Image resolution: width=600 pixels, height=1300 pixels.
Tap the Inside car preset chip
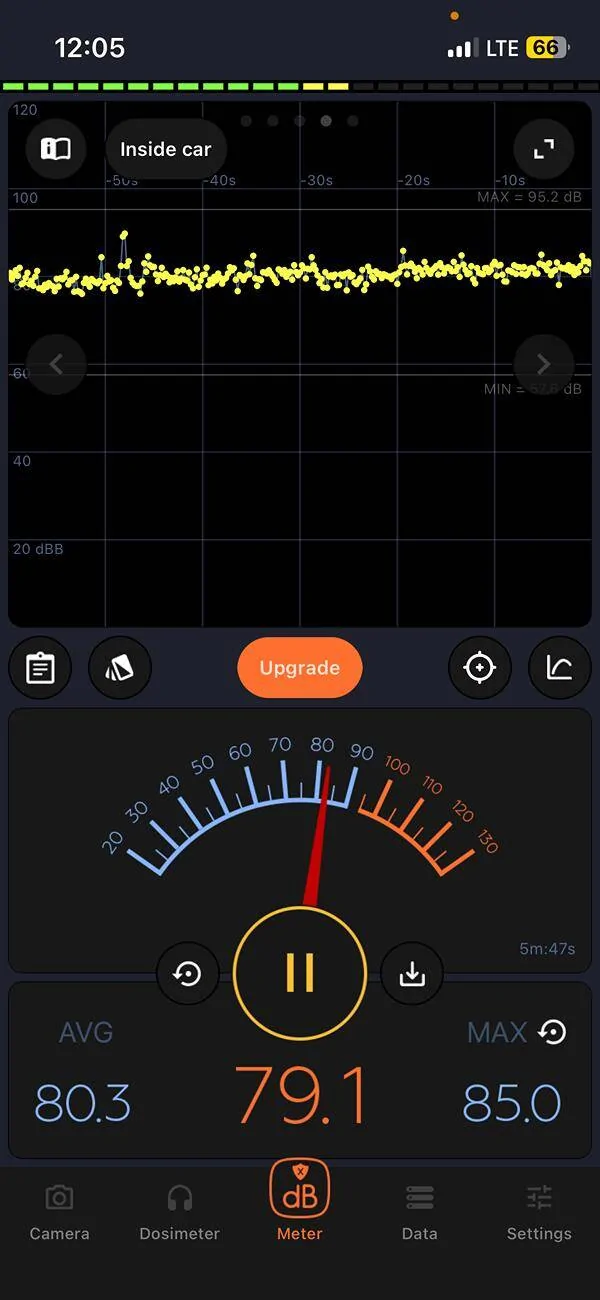point(166,149)
